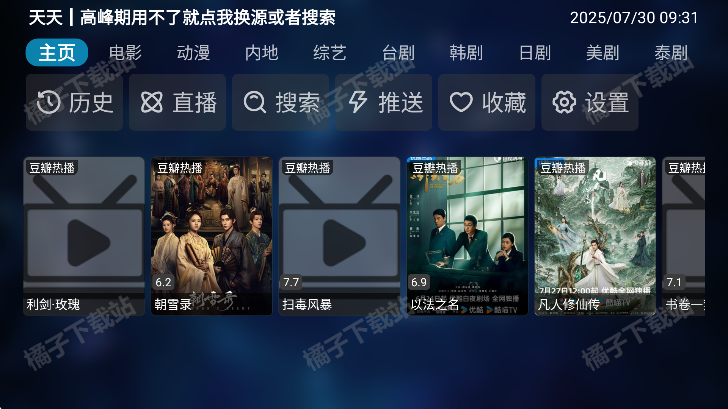Switch to the 电影 tab
The image size is (728, 409).
(125, 53)
